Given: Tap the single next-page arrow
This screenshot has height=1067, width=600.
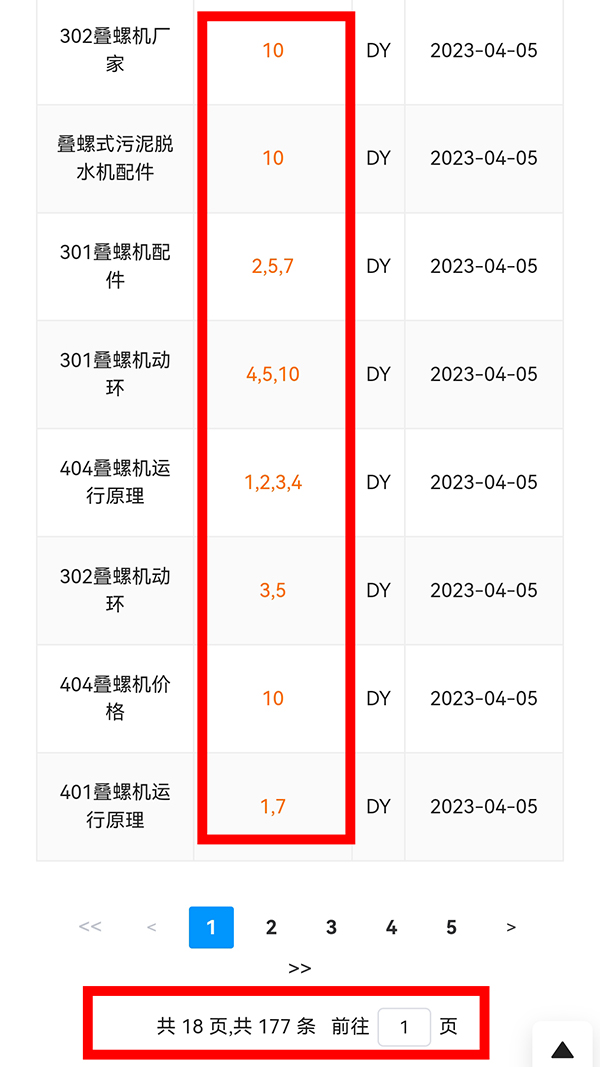Looking at the screenshot, I should tap(511, 927).
